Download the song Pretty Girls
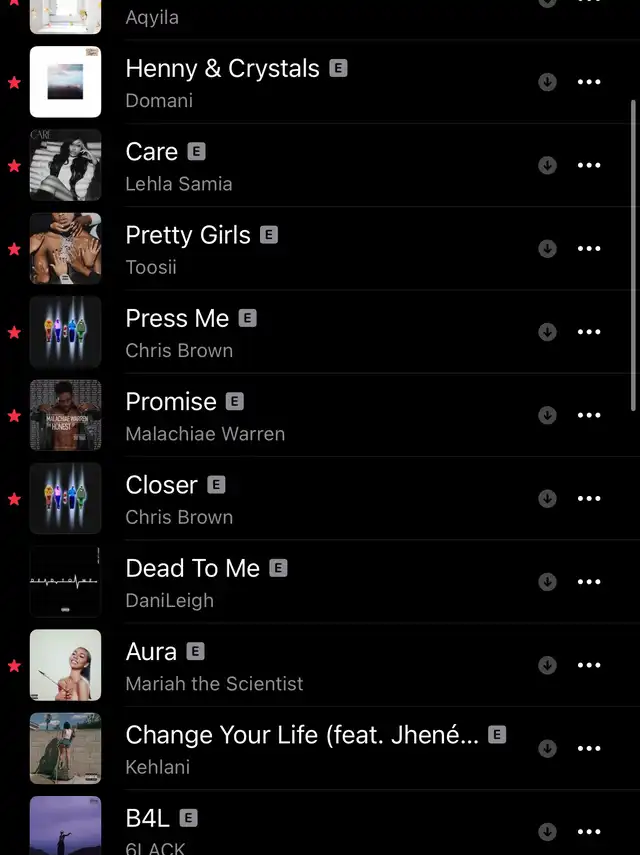640x855 pixels. pyautogui.click(x=547, y=249)
